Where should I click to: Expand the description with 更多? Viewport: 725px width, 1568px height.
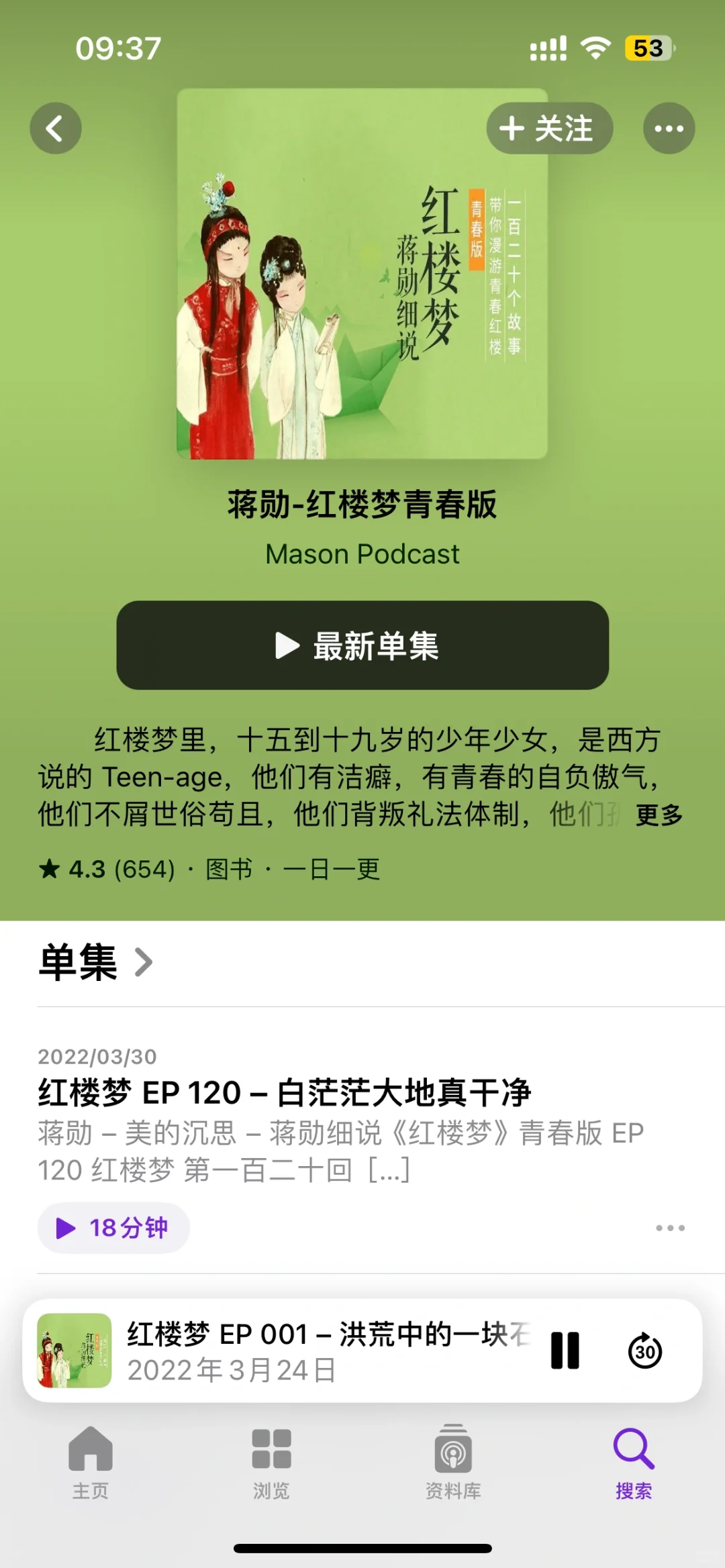coord(659,816)
